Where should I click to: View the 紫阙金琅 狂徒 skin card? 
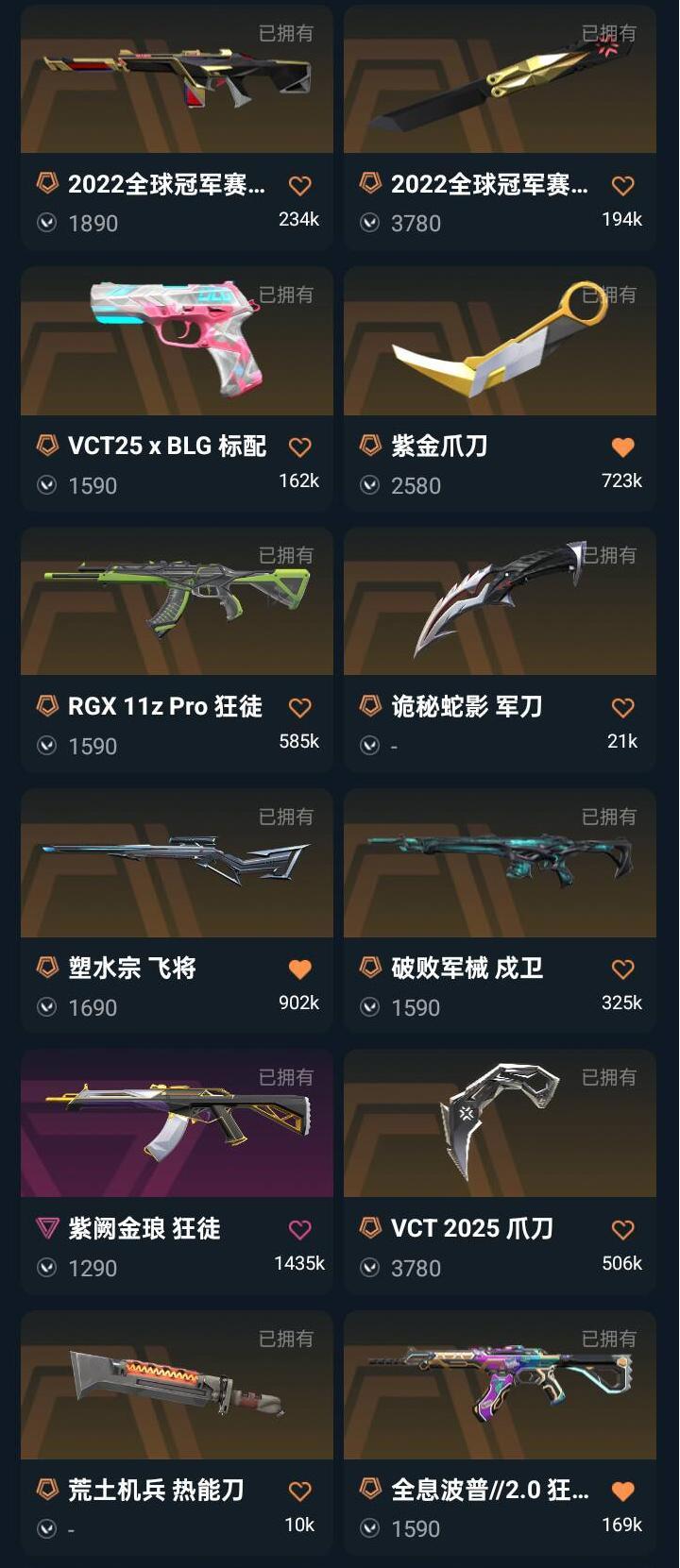[177, 1124]
